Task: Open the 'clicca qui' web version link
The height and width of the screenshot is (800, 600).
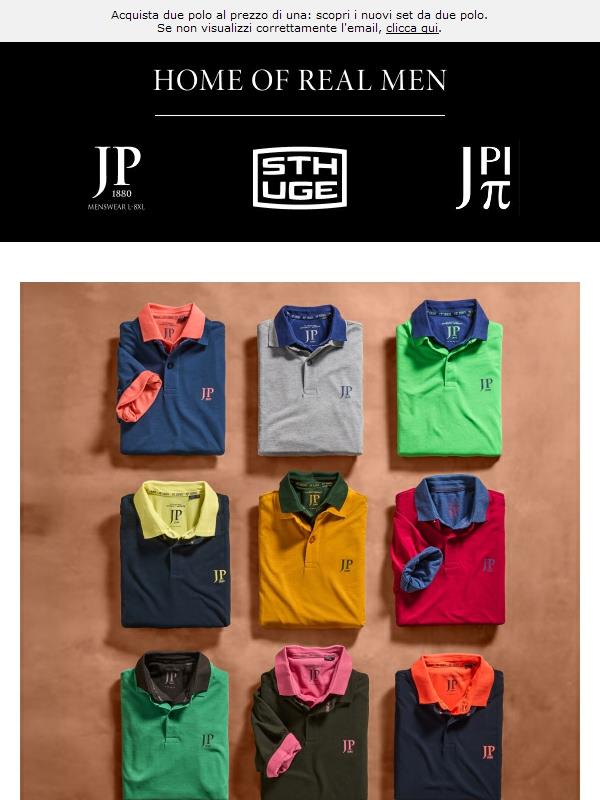Action: [412, 28]
